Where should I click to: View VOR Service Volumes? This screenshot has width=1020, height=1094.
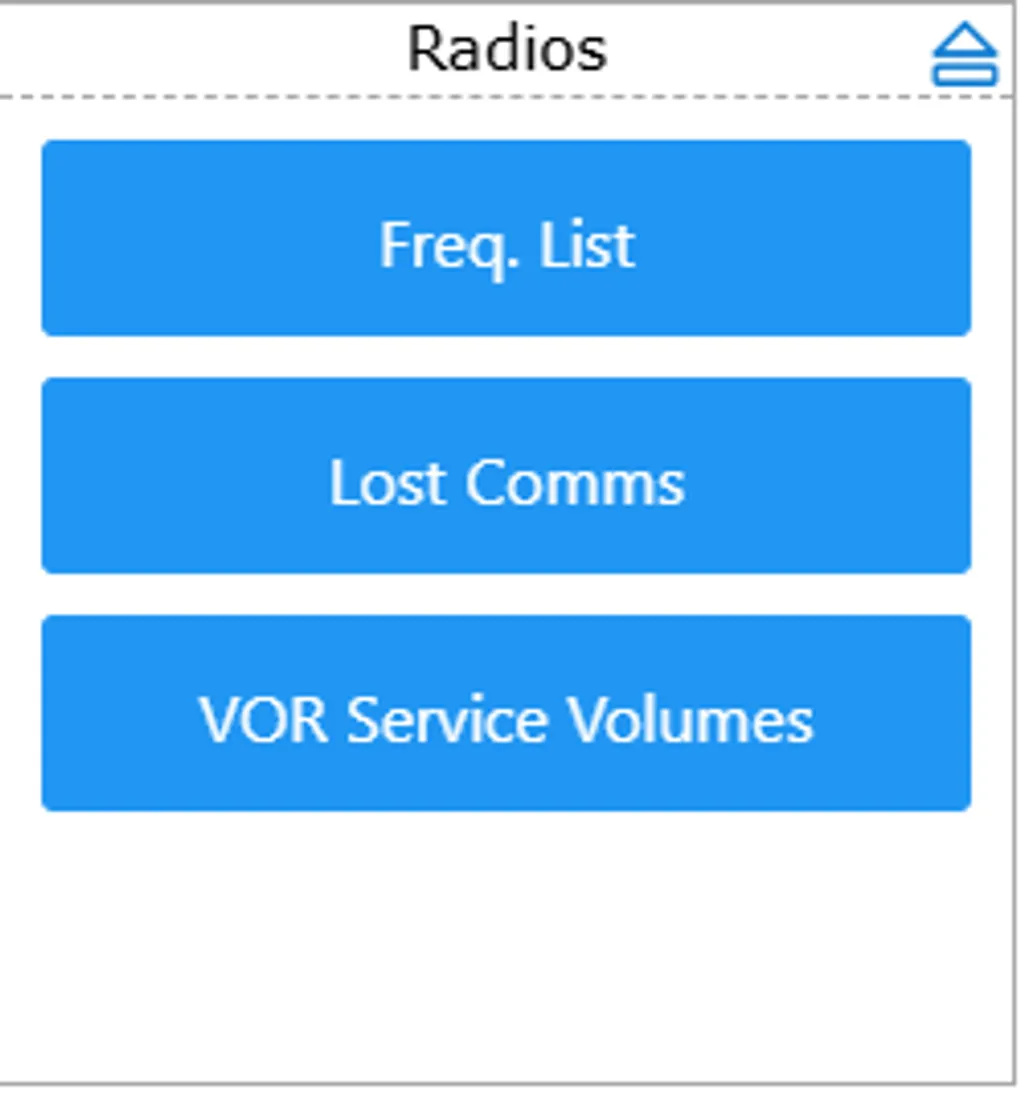(506, 714)
